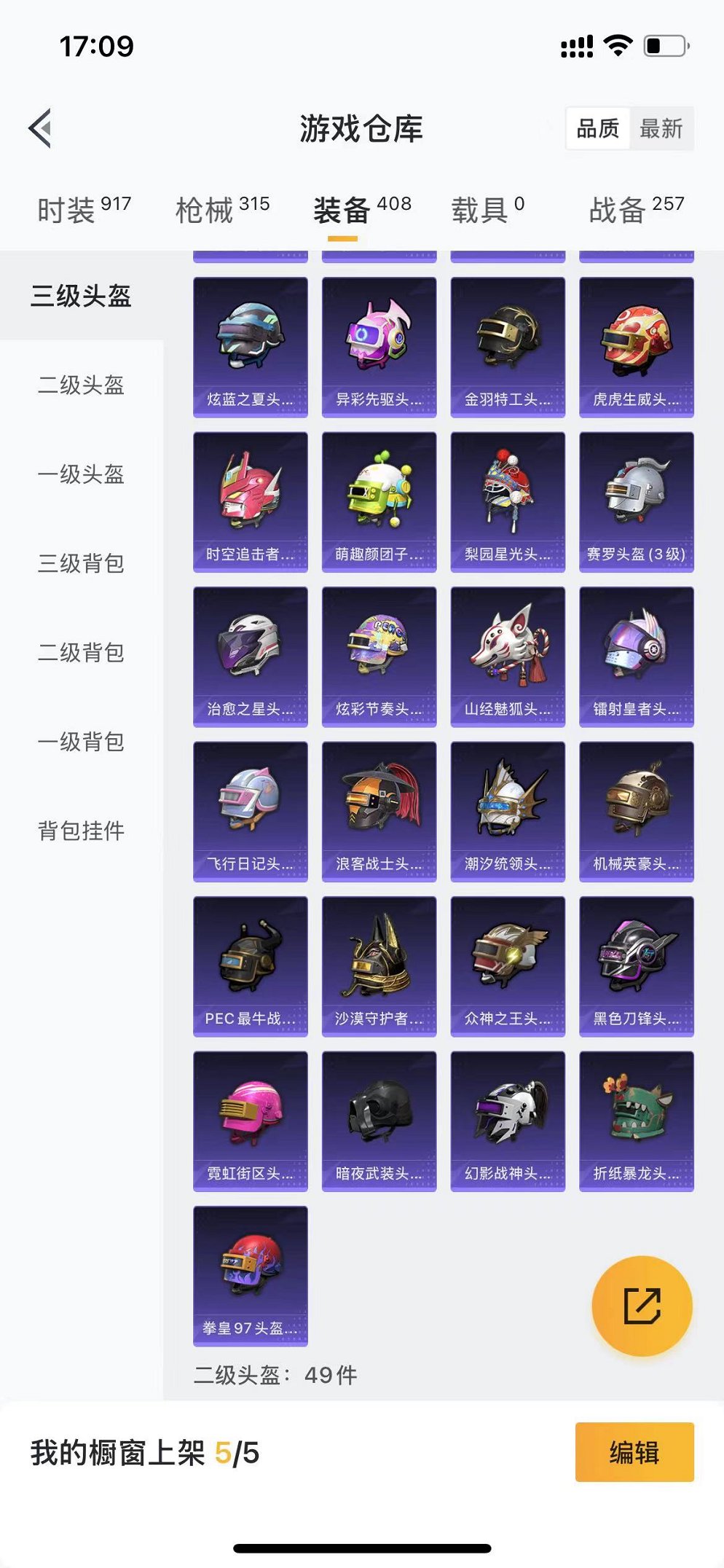Viewport: 724px width, 1568px height.
Task: Select 二级头盔 in the side menu
Action: (82, 385)
